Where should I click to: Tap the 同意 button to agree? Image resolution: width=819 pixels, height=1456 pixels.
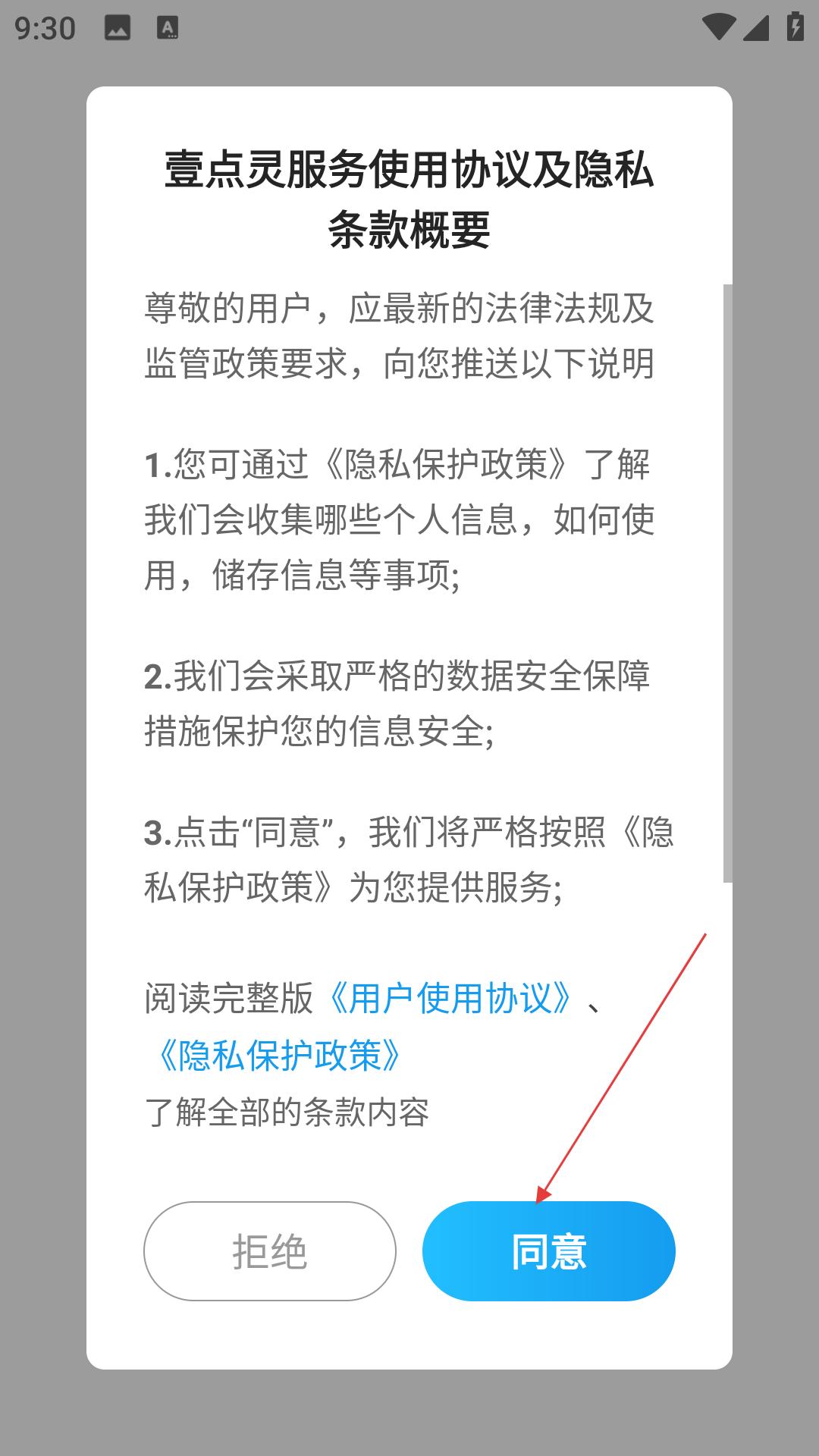tap(548, 1251)
